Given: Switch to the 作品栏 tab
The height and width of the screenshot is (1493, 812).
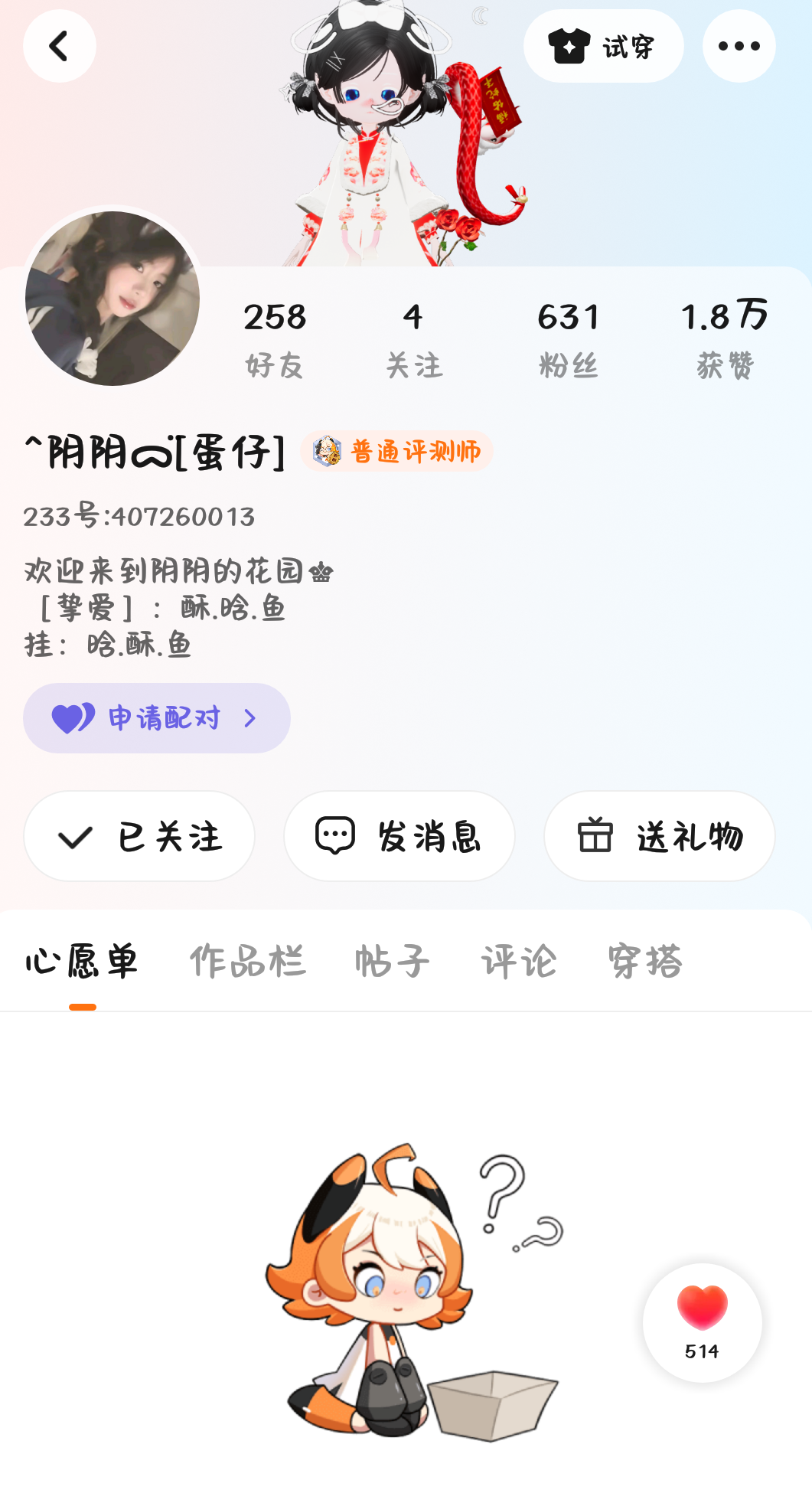Looking at the screenshot, I should tap(247, 962).
